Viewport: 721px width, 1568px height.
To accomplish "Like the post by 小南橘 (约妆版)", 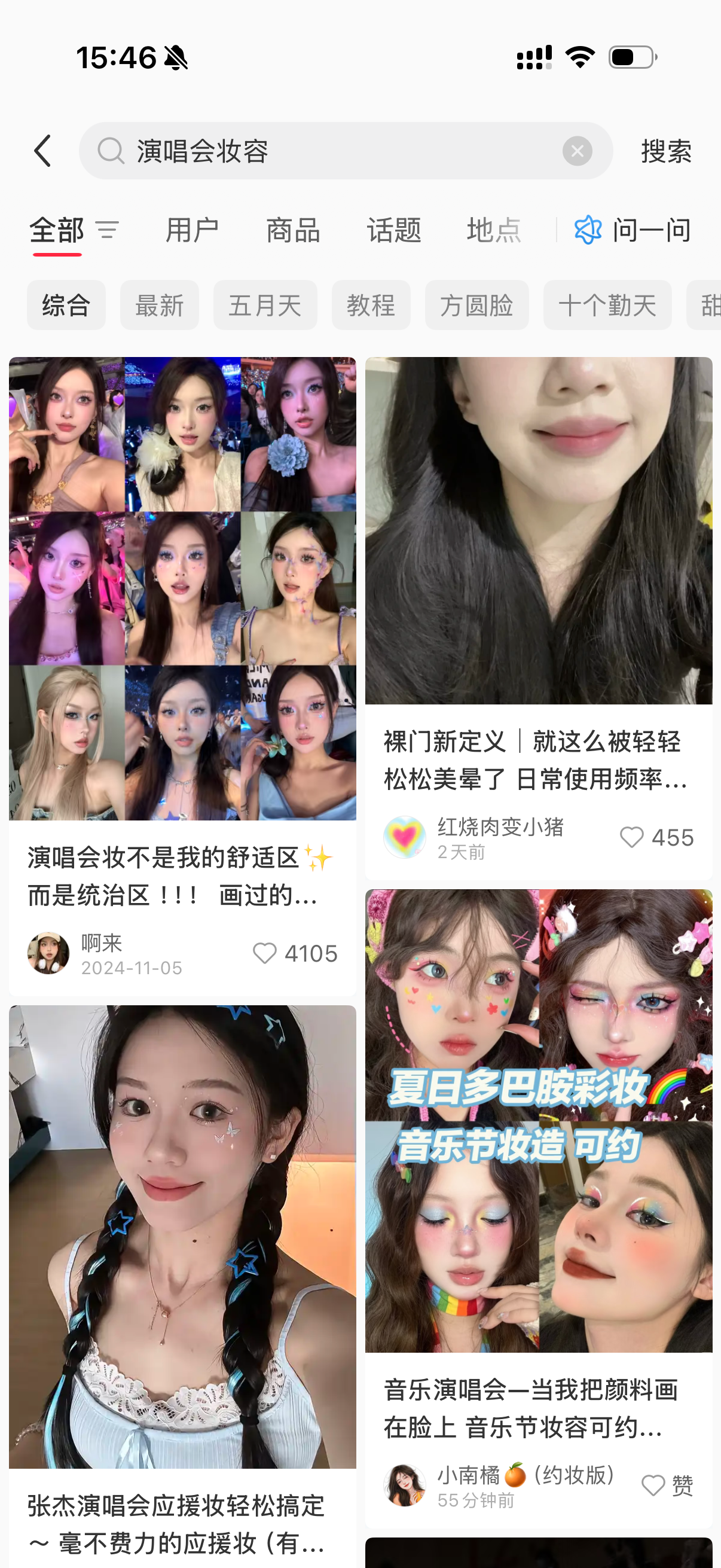I will [x=653, y=1486].
